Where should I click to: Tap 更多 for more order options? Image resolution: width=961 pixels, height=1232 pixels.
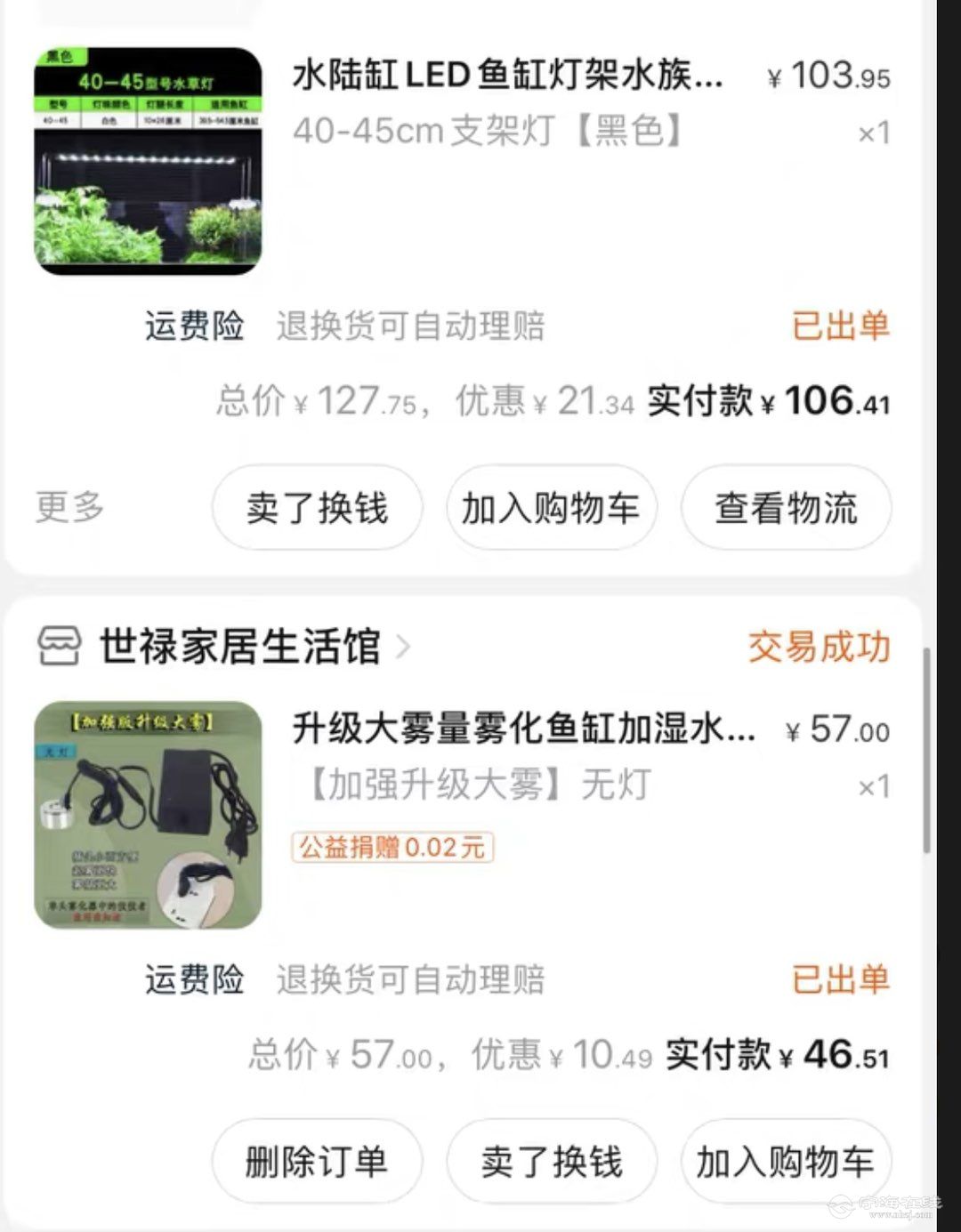pos(69,507)
